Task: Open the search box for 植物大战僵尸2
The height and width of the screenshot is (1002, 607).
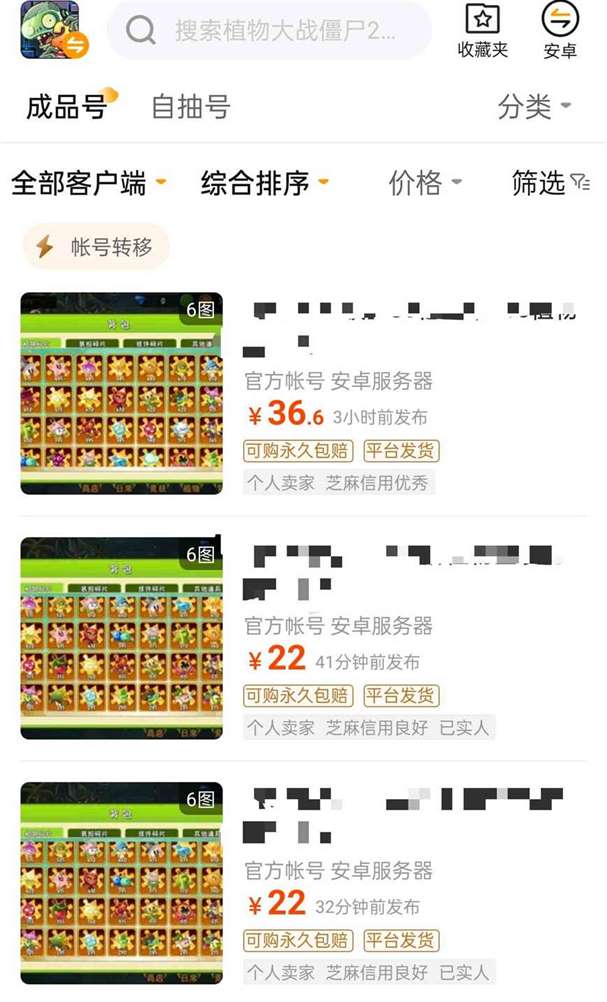Action: 270,31
